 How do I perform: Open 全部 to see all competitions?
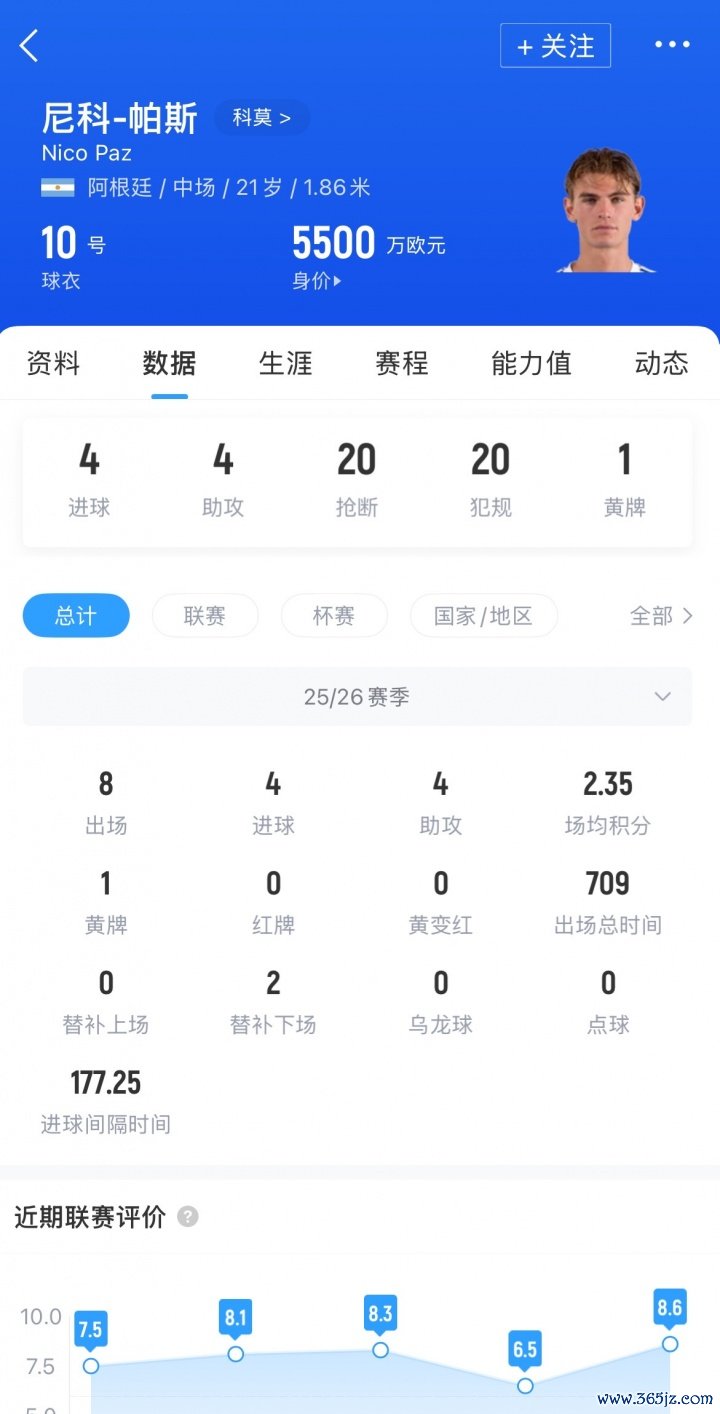[x=661, y=616]
